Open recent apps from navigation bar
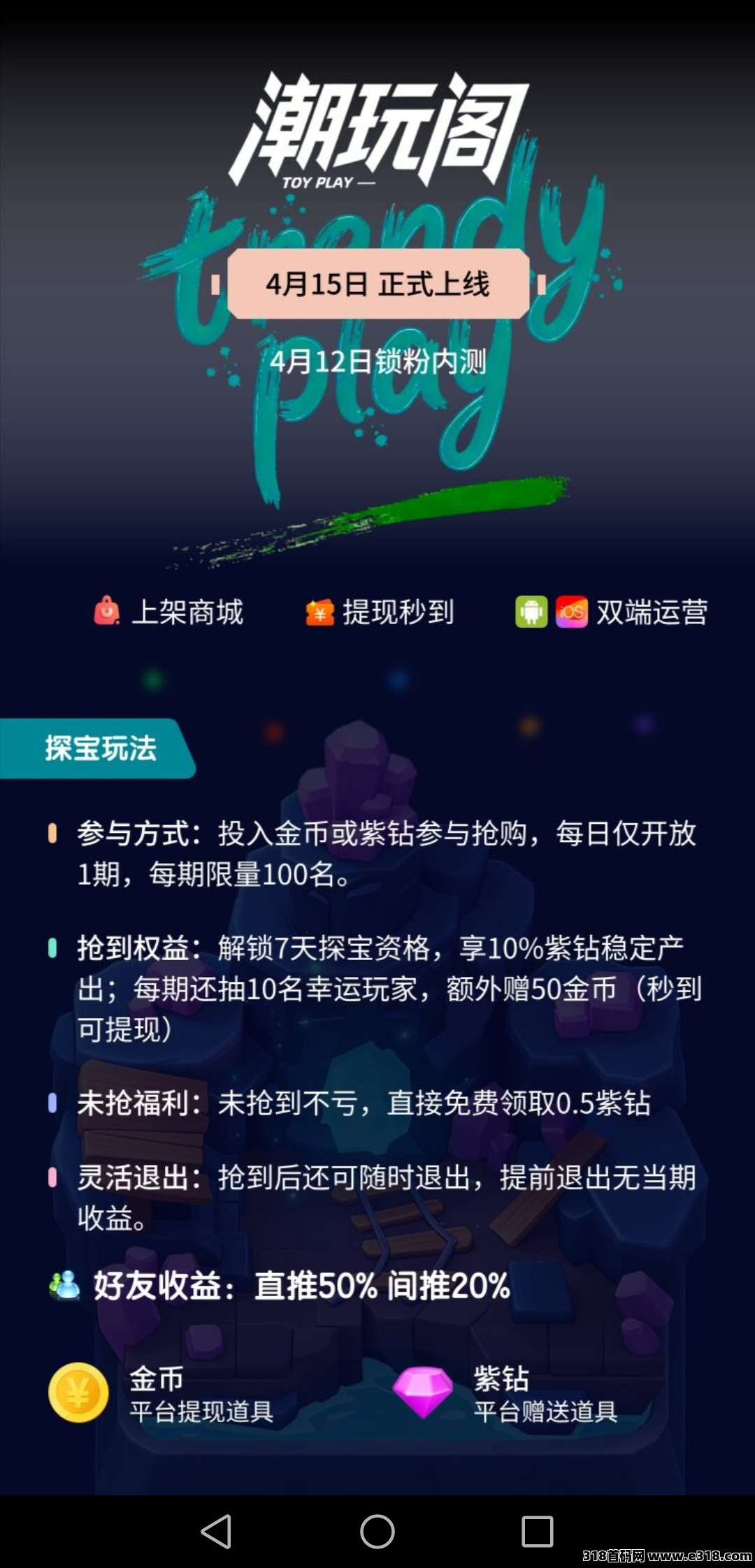Viewport: 755px width, 1568px height. tap(538, 1532)
